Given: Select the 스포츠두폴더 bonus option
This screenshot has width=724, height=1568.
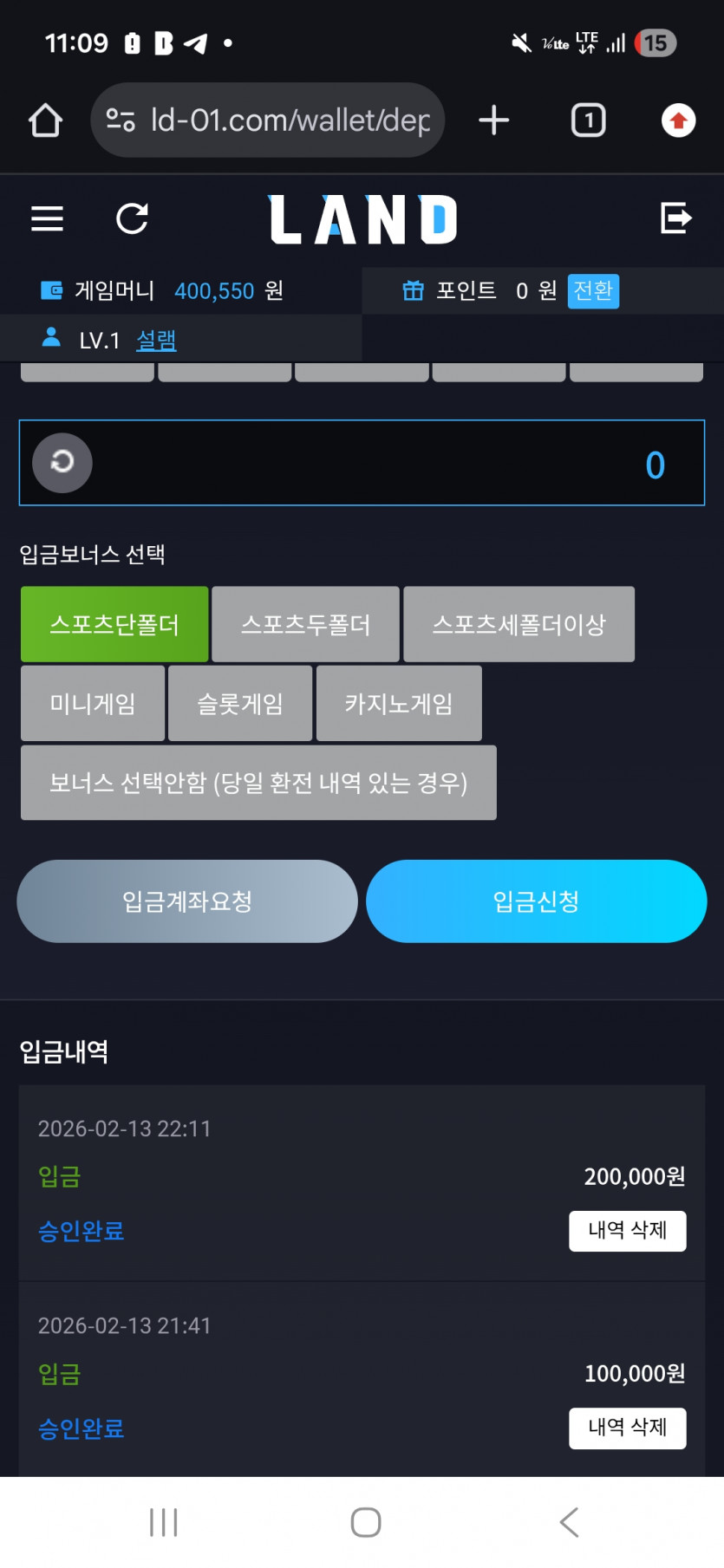Looking at the screenshot, I should coord(305,624).
